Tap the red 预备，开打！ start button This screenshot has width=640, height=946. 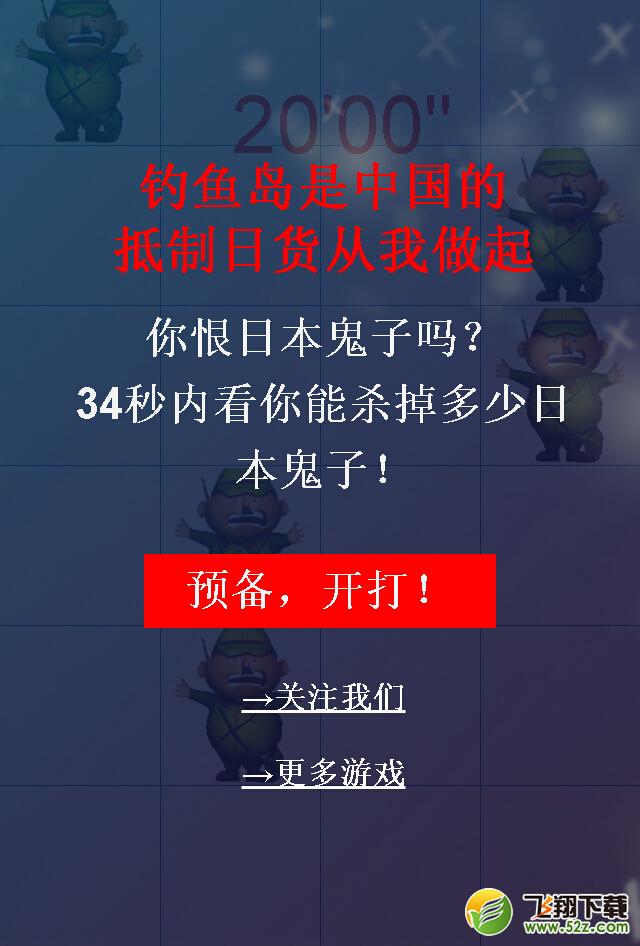pyautogui.click(x=319, y=591)
